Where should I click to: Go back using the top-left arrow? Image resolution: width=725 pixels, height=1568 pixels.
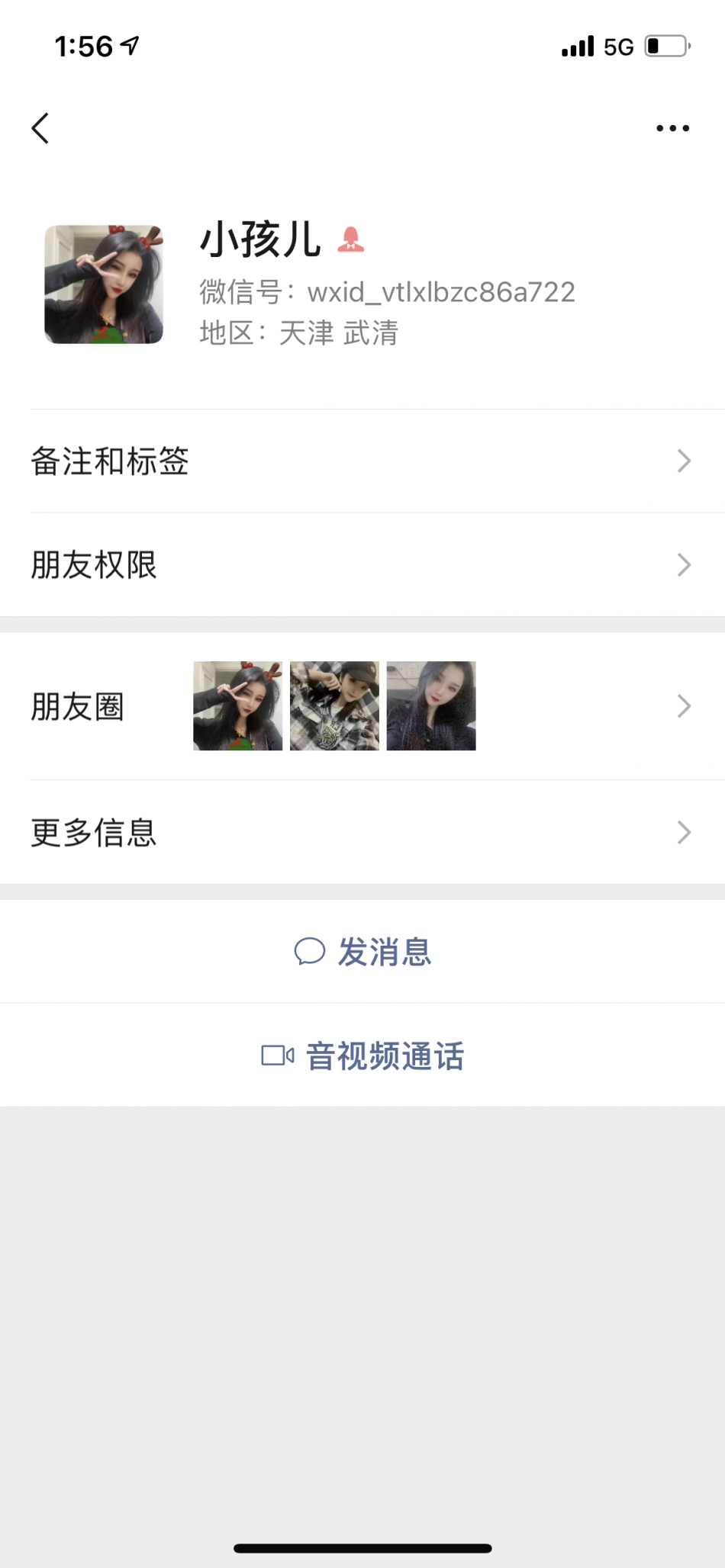click(41, 128)
